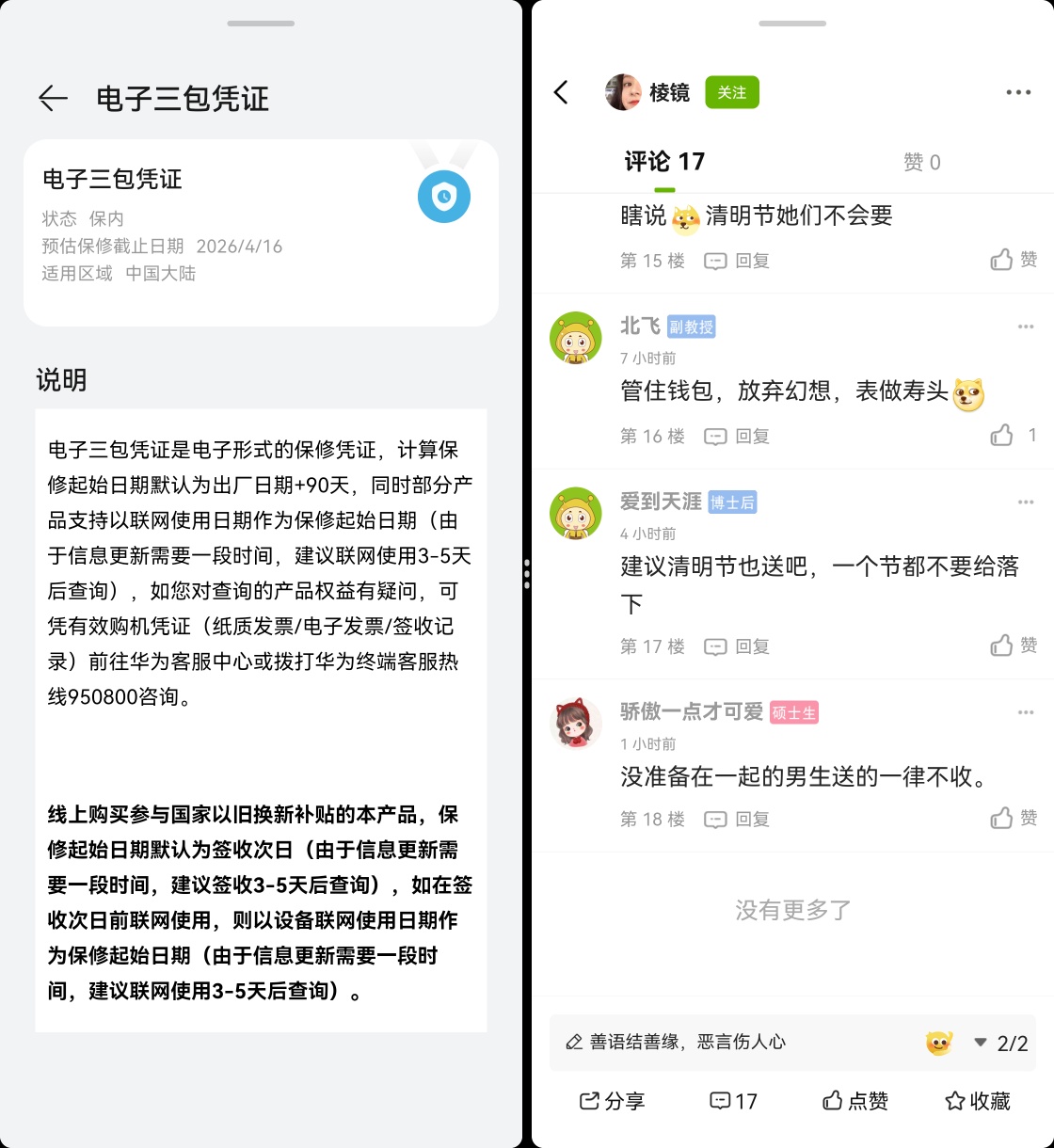Select the 评论 17 tab
Screen dimensions: 1054x1148
coord(664,162)
